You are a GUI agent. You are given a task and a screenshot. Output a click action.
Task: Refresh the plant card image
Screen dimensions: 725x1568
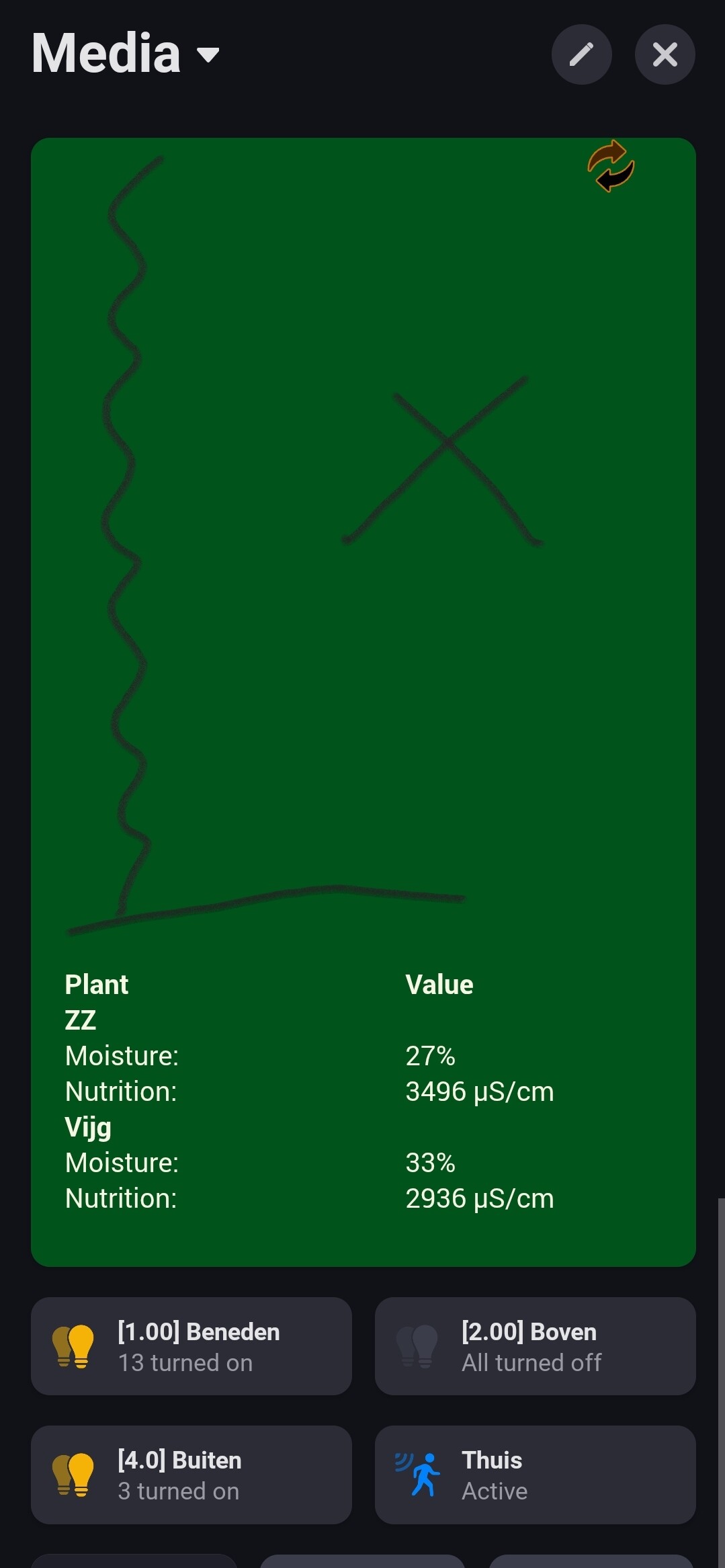(x=611, y=166)
